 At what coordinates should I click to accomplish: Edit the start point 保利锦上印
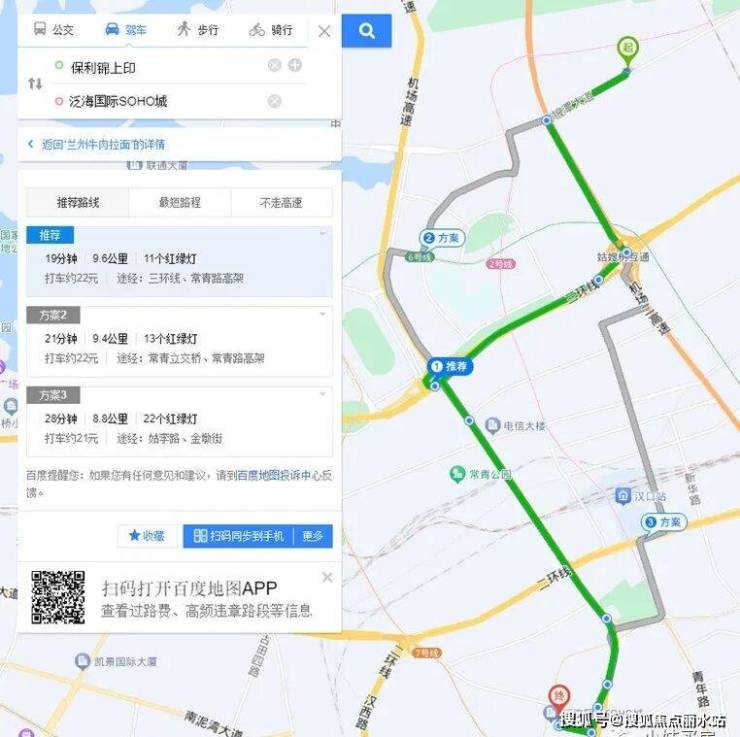coord(160,67)
